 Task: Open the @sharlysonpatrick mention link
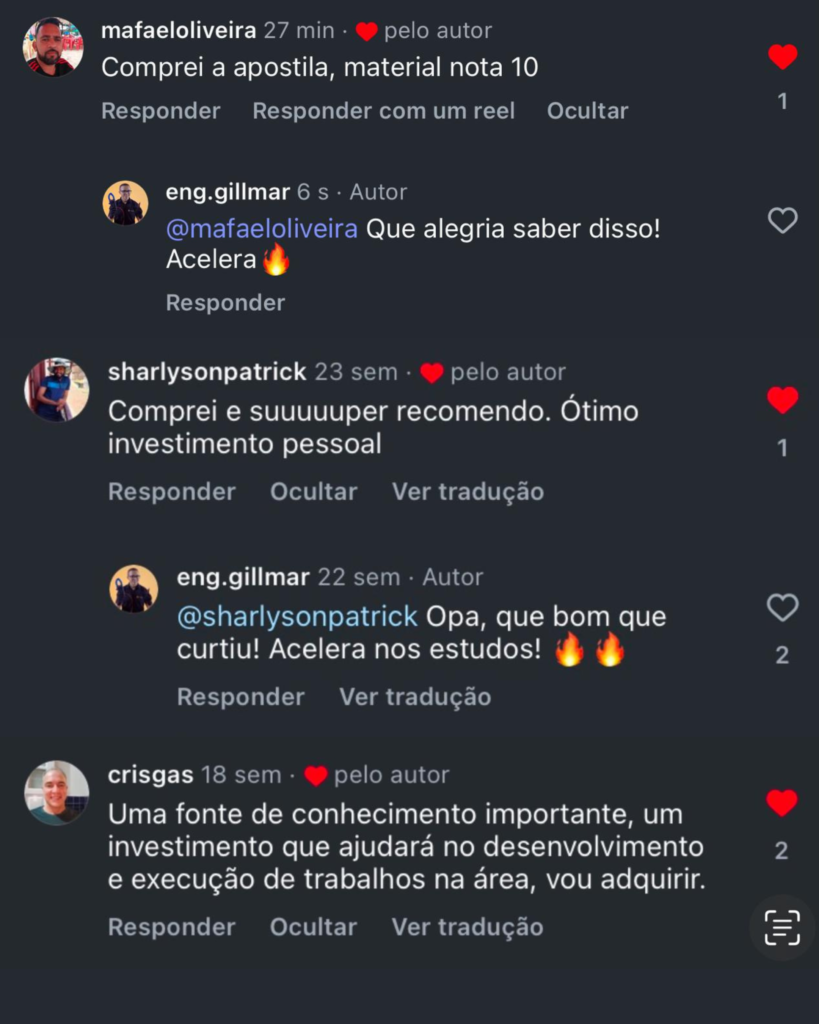pyautogui.click(x=297, y=617)
